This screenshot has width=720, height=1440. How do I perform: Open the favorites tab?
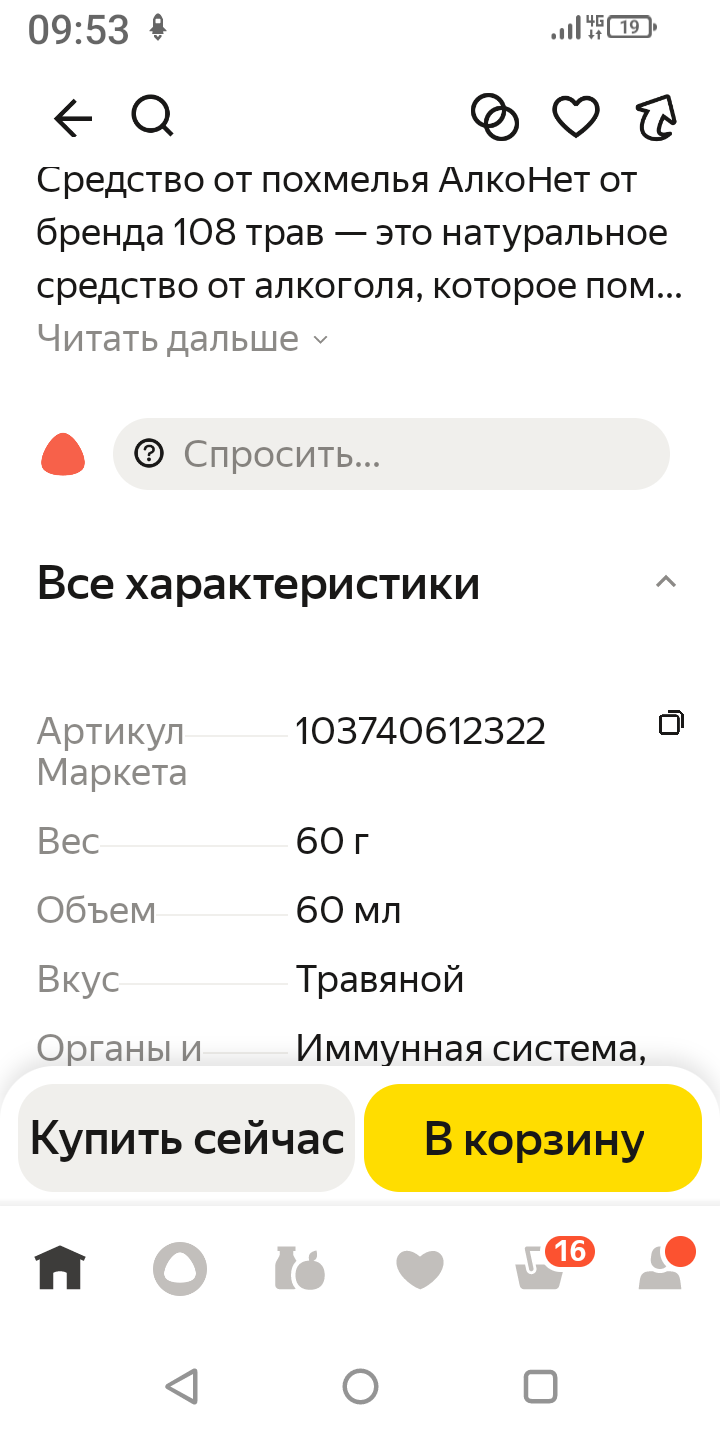pyautogui.click(x=420, y=1268)
